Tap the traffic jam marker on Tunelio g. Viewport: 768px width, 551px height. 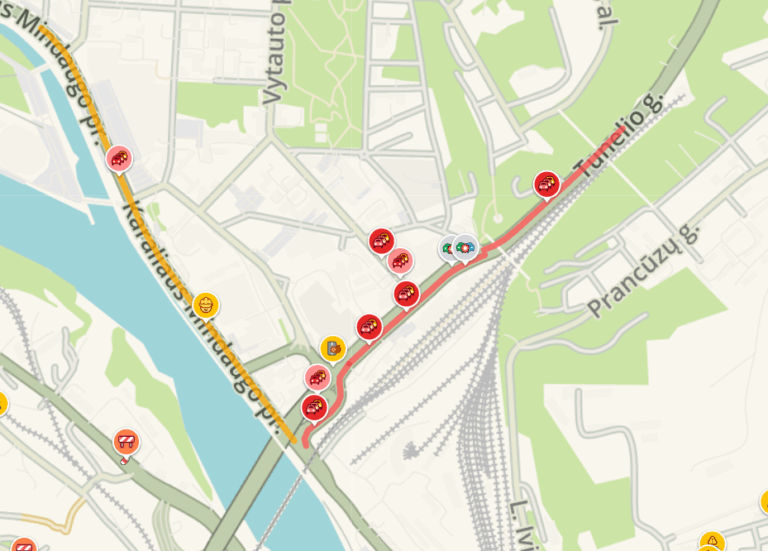click(546, 184)
